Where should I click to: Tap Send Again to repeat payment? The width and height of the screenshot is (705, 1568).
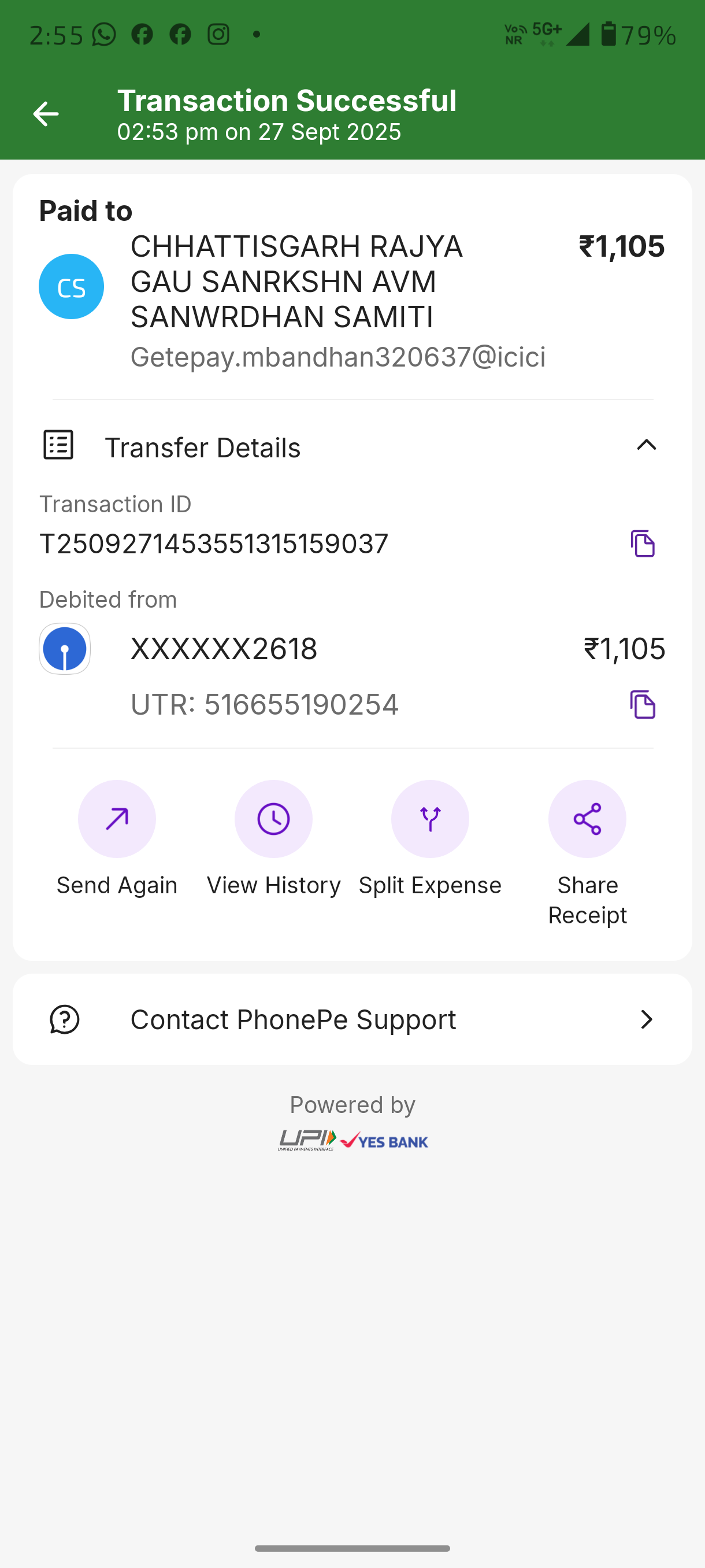[117, 819]
